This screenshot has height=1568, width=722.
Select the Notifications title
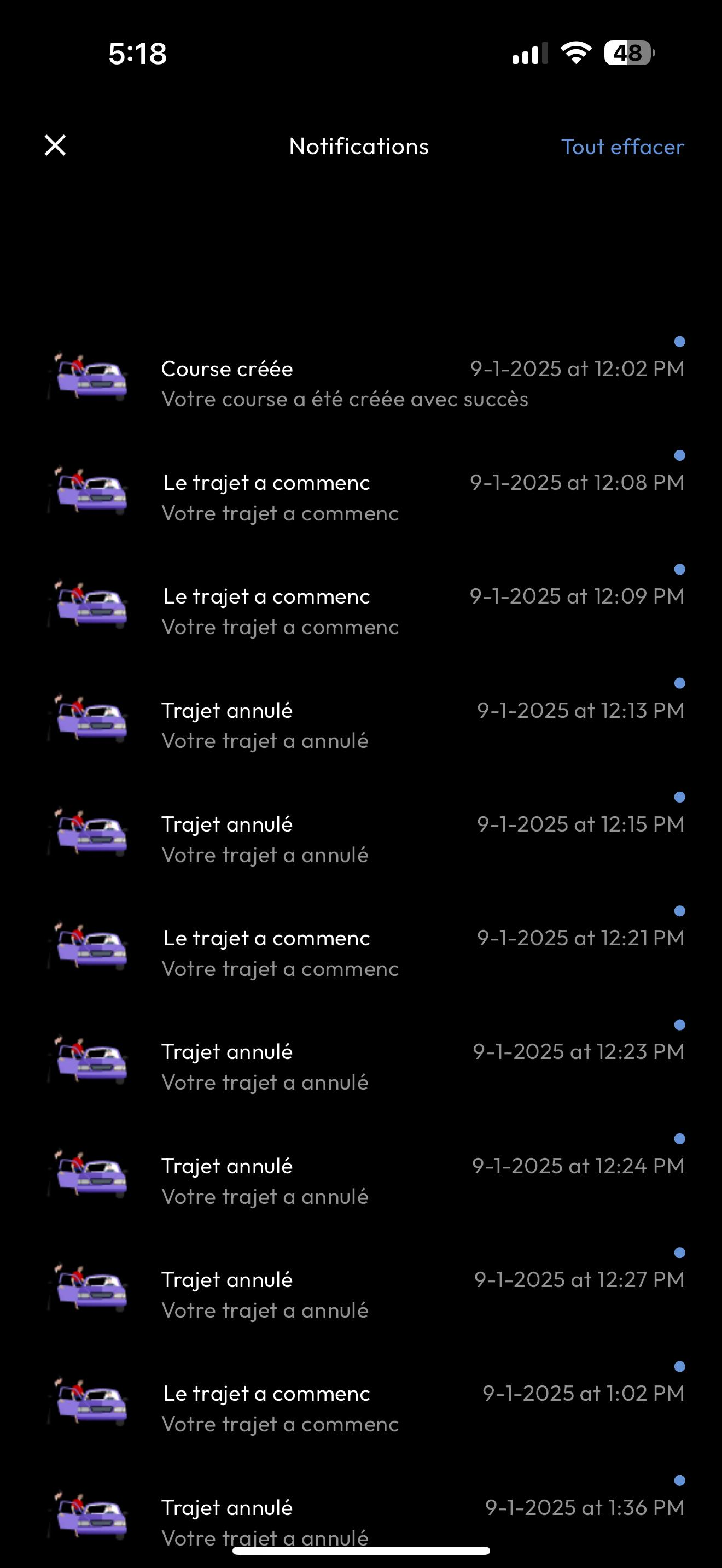[360, 146]
